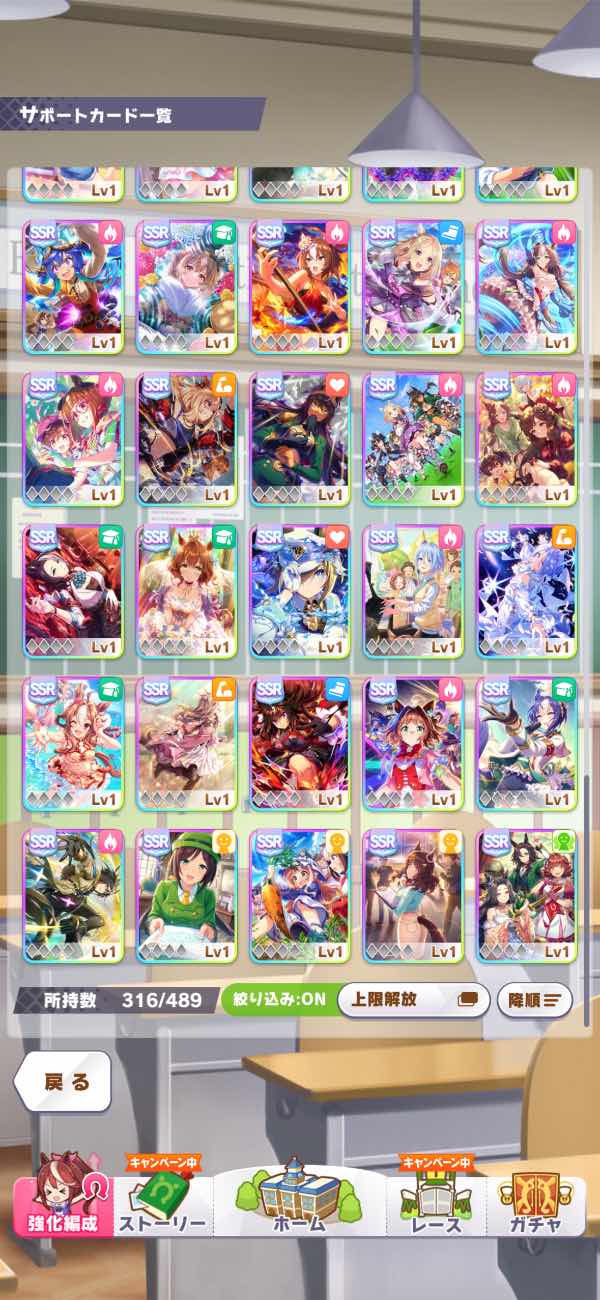Open the armored dark warrior SSR card

click(x=72, y=895)
